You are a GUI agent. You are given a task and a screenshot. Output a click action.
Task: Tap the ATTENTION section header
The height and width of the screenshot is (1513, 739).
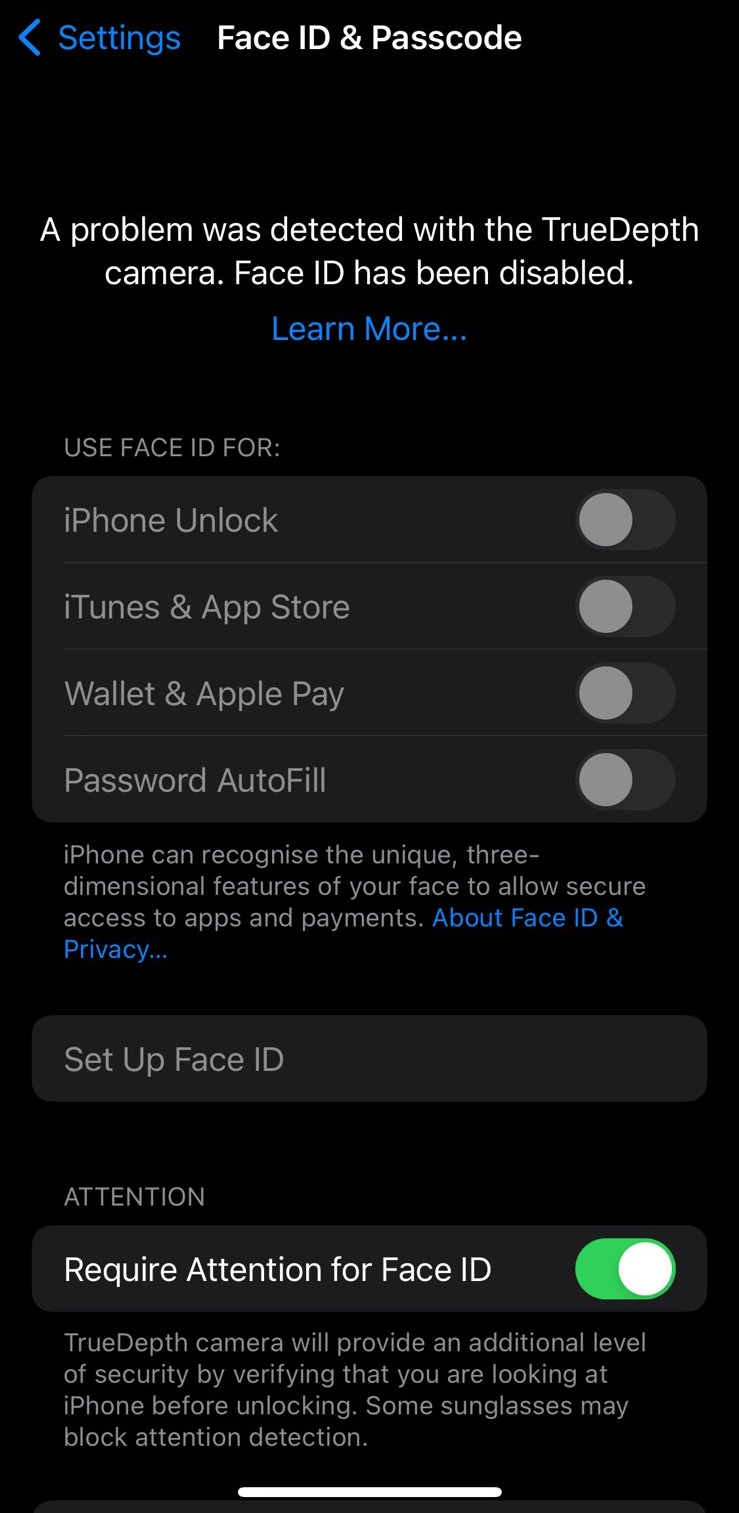pos(133,1196)
